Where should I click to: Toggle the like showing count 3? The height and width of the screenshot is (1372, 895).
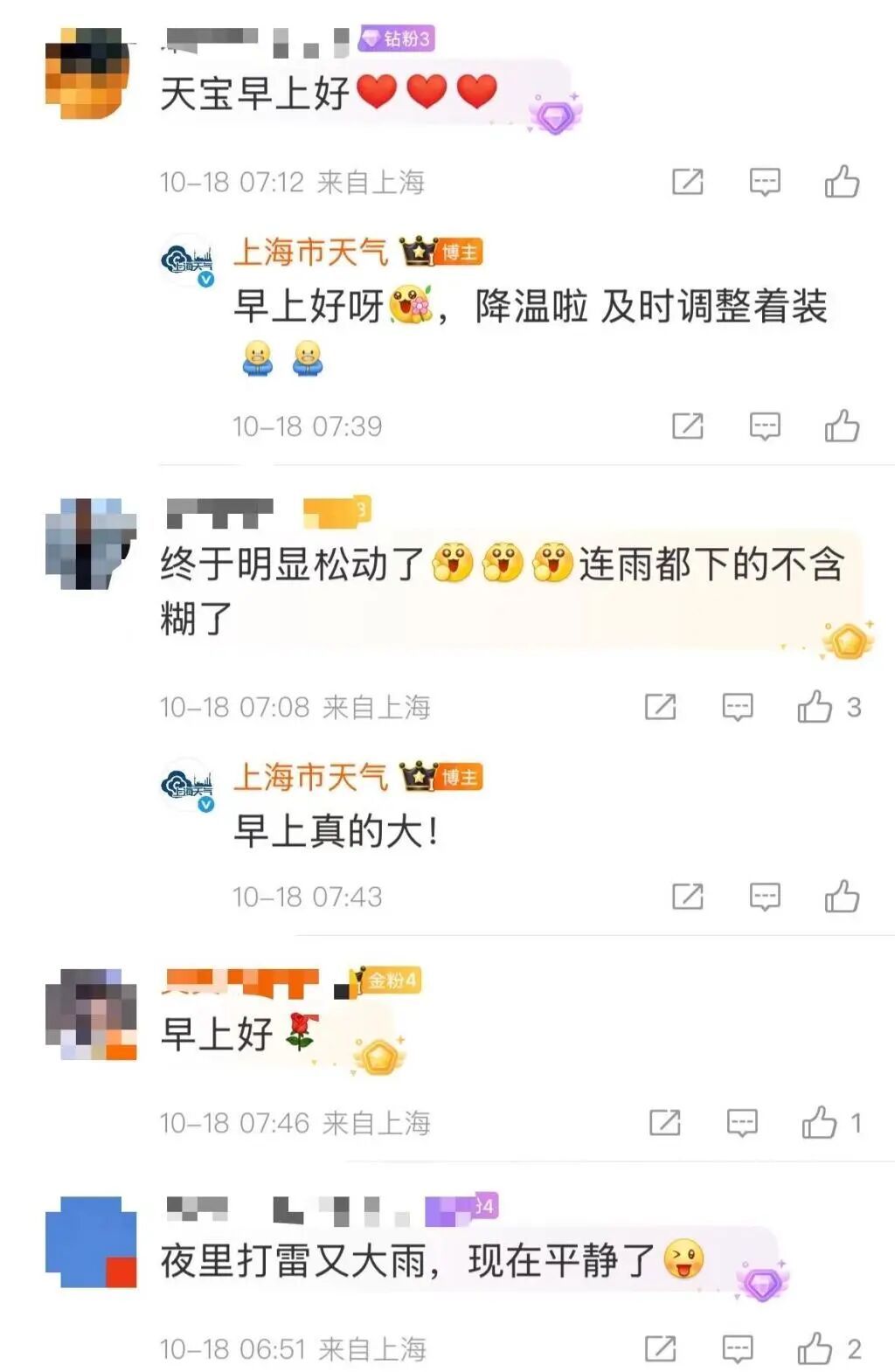pos(815,704)
